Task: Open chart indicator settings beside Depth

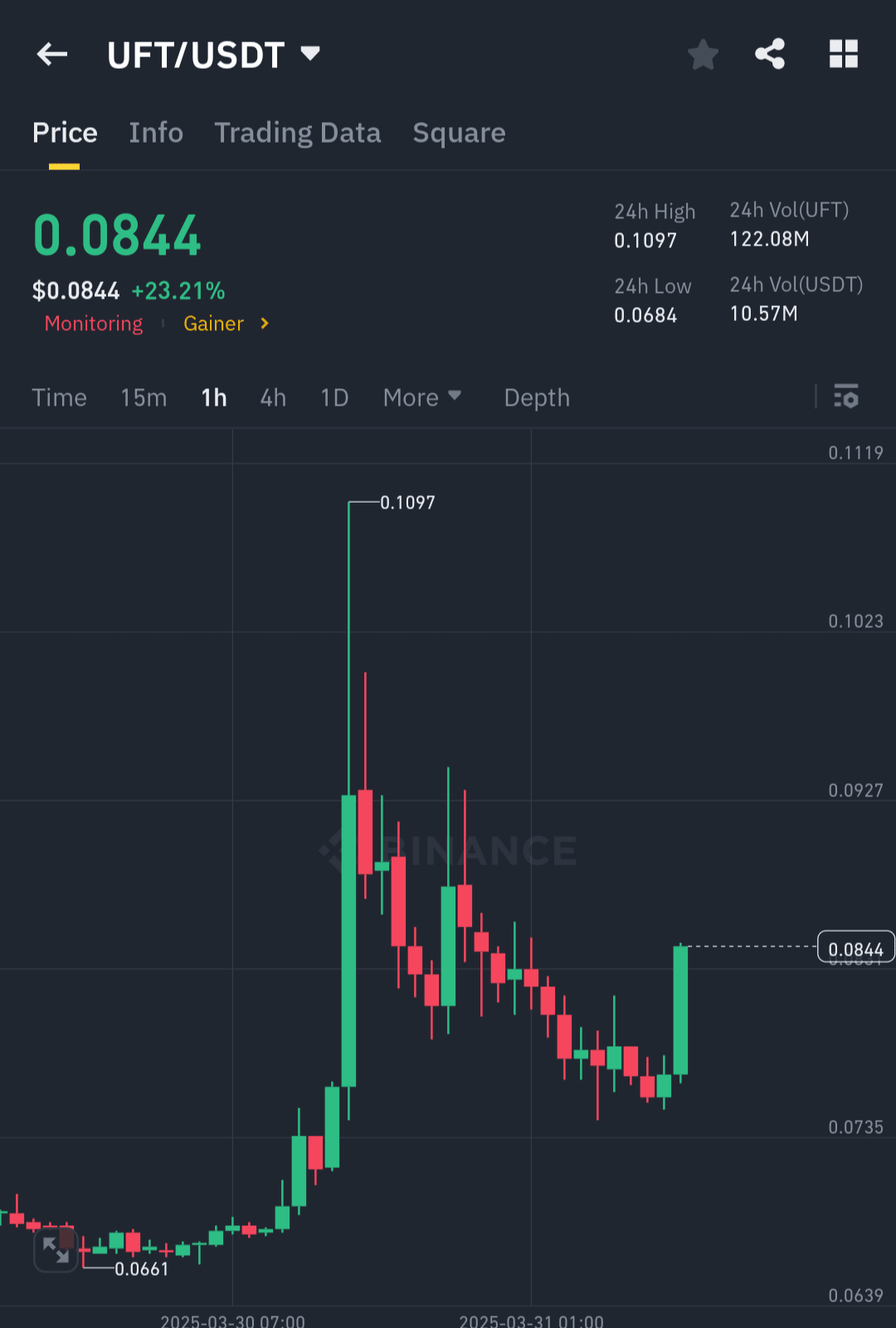Action: coord(847,398)
